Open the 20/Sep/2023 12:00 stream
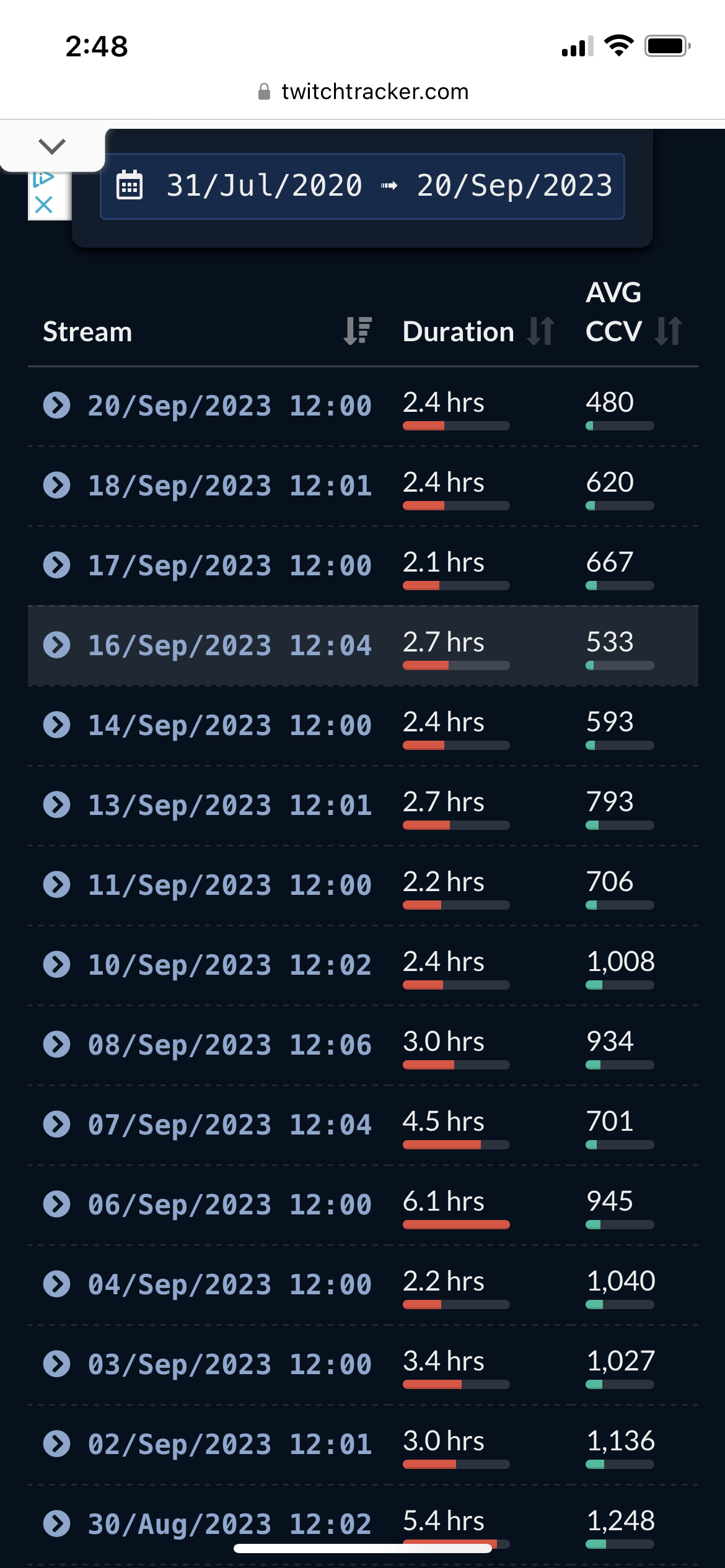Screen dimensions: 725x1568 tap(229, 406)
